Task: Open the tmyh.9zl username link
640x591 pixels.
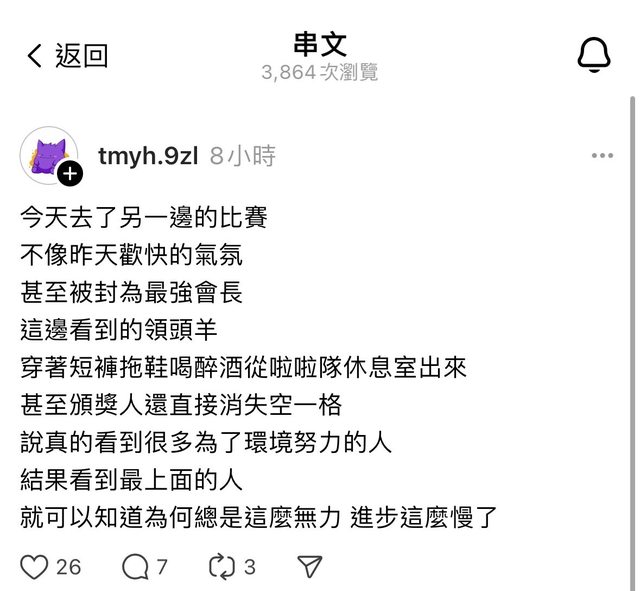Action: tap(148, 155)
